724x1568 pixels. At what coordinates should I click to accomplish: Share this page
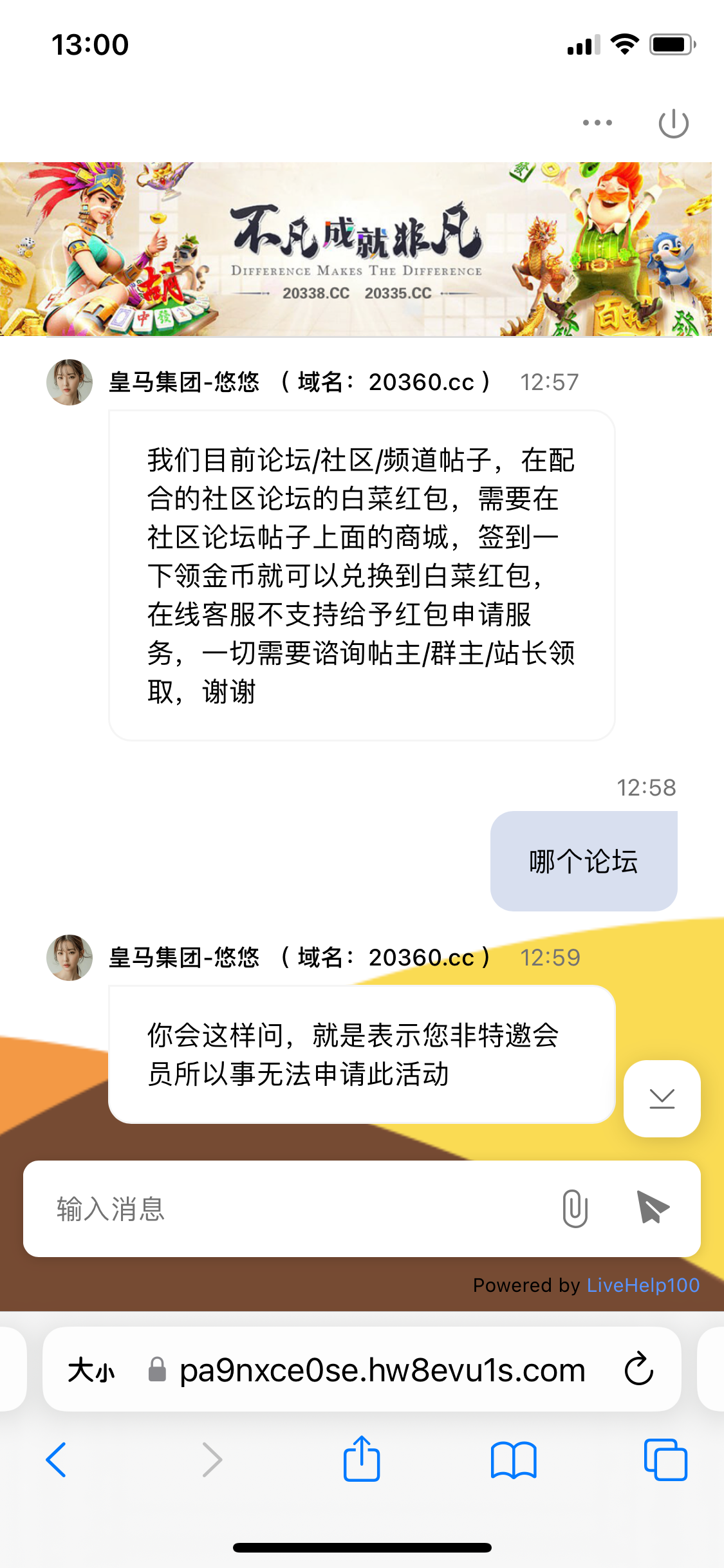tap(362, 1459)
